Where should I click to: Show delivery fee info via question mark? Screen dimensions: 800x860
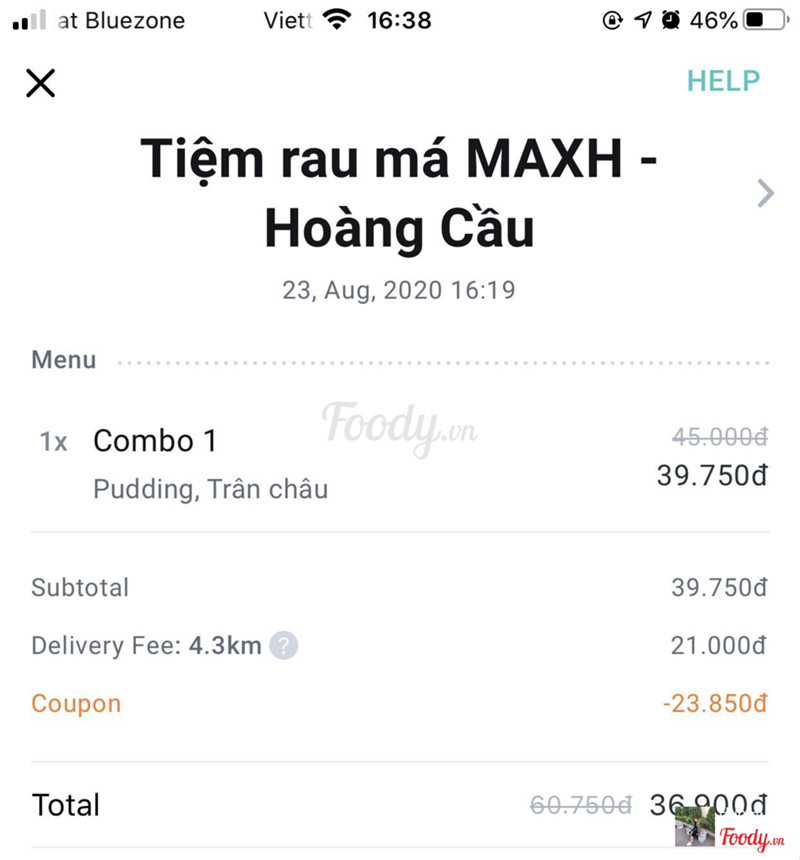click(284, 645)
